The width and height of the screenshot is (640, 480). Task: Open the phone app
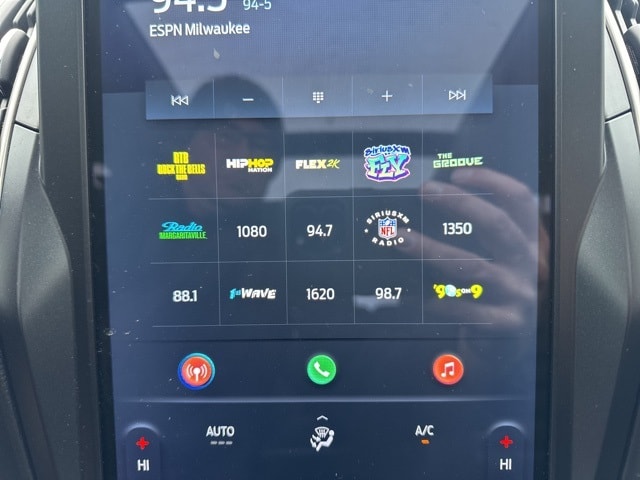(x=321, y=369)
